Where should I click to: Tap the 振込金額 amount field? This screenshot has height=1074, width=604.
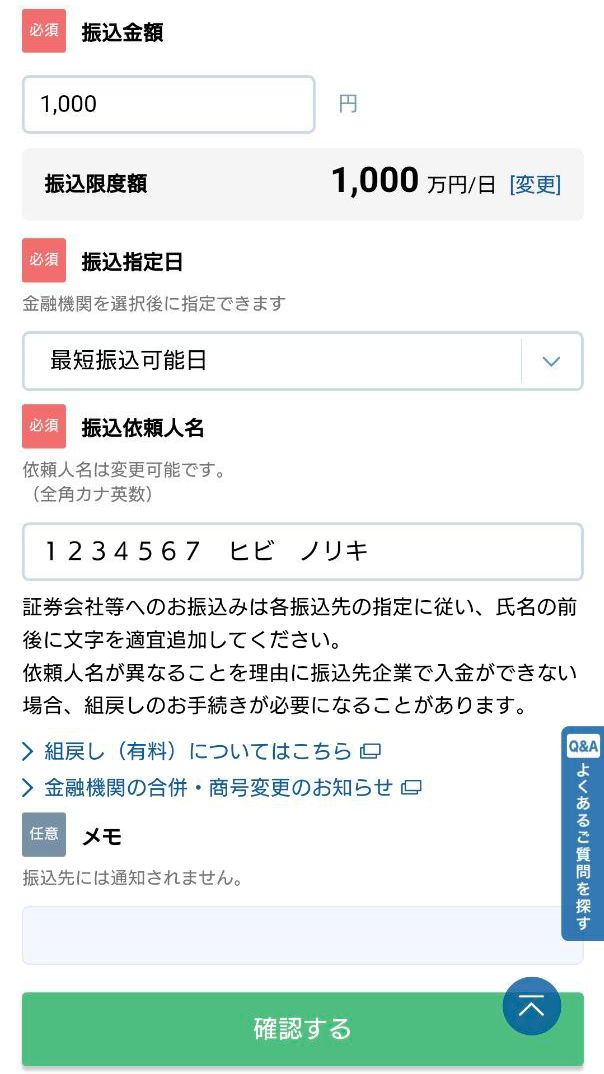[x=168, y=104]
